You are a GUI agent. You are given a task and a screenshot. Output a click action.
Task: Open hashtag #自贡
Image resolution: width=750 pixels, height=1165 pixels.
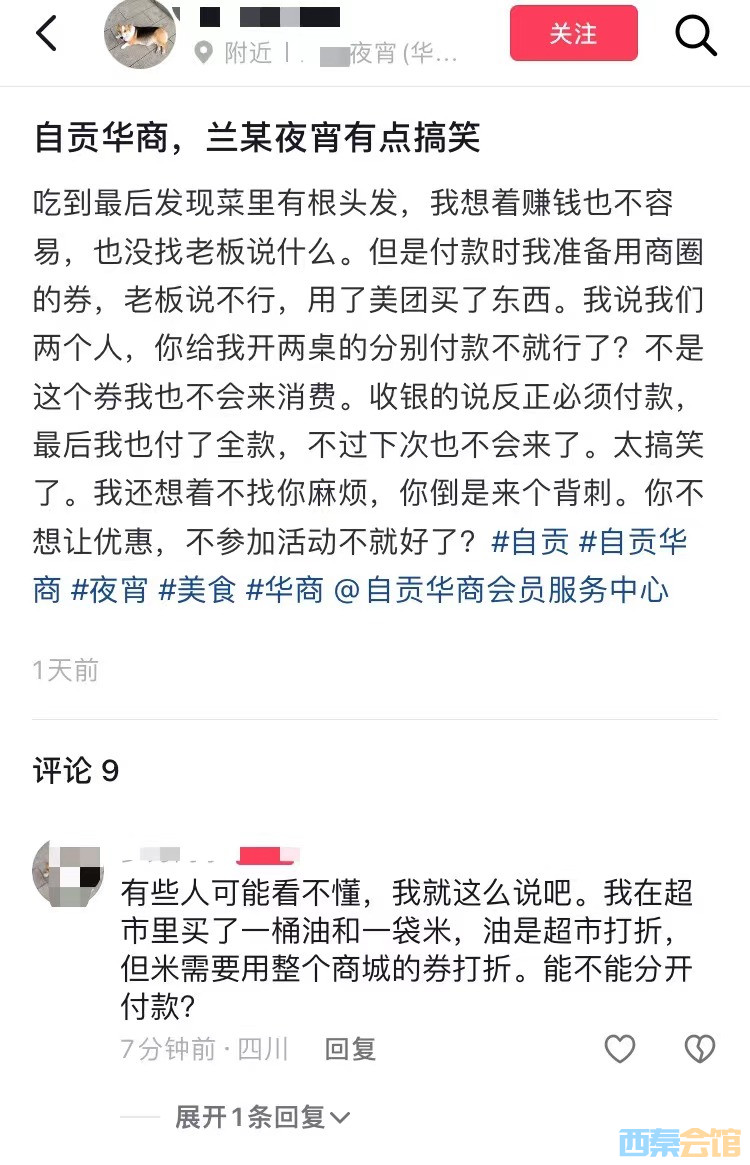point(530,542)
